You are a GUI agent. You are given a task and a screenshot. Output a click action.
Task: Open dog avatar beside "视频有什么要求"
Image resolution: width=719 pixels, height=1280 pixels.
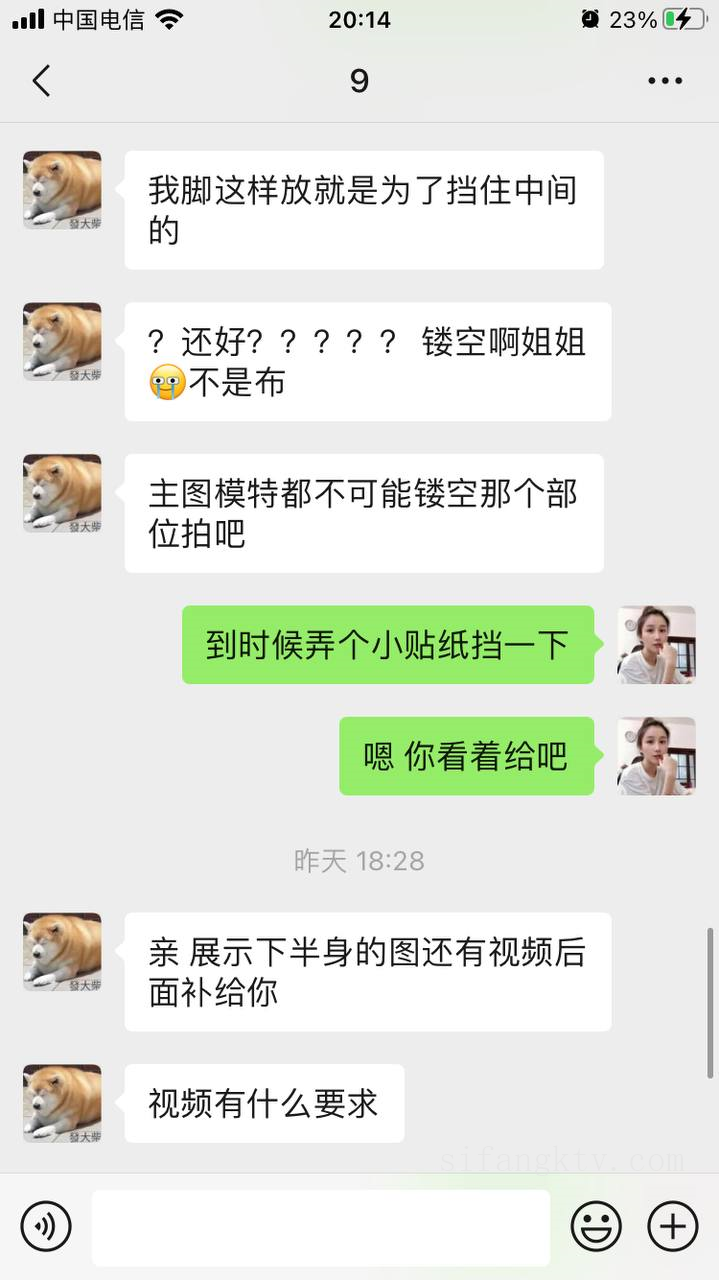(x=62, y=1103)
